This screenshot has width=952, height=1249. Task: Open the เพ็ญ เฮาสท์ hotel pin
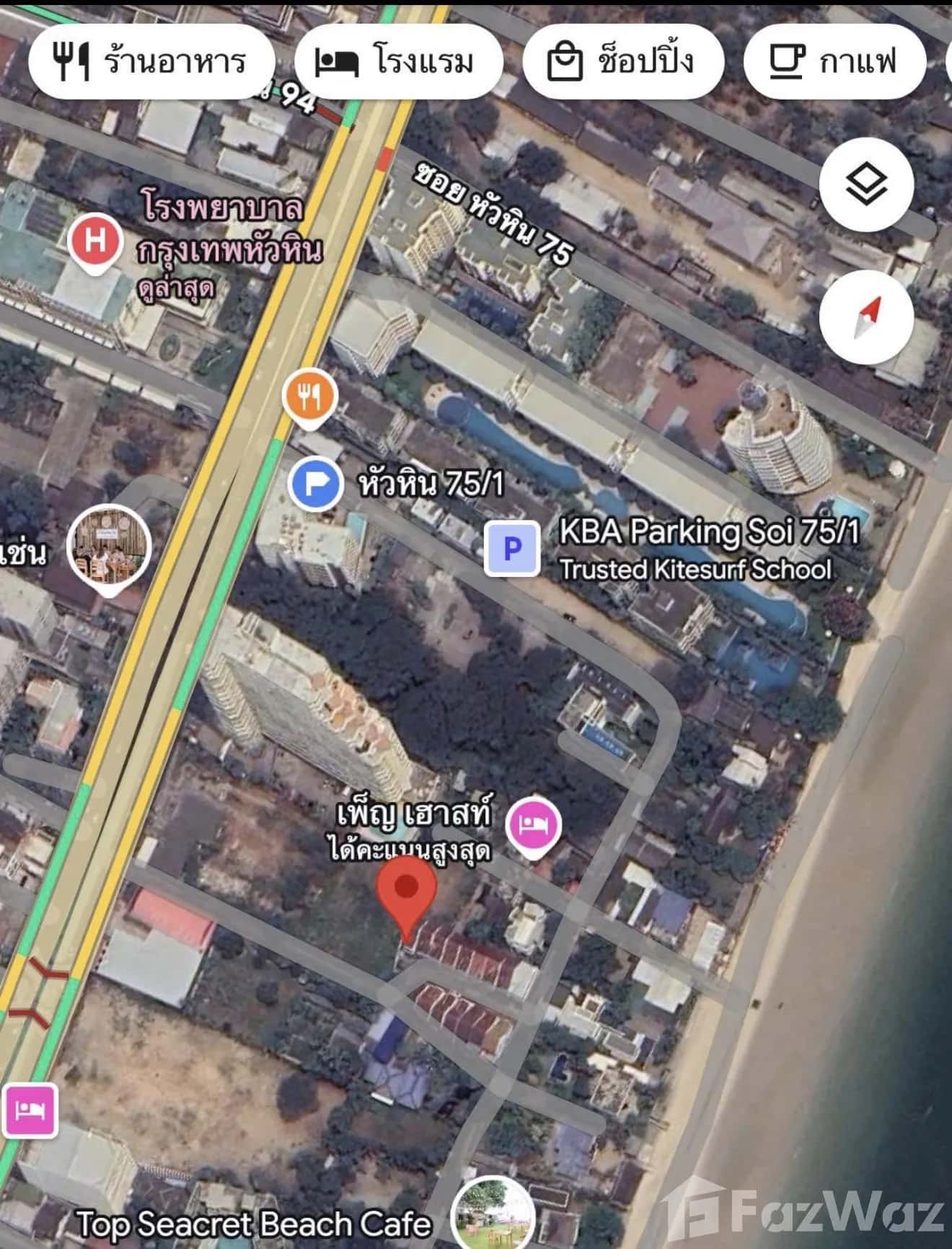[x=532, y=825]
